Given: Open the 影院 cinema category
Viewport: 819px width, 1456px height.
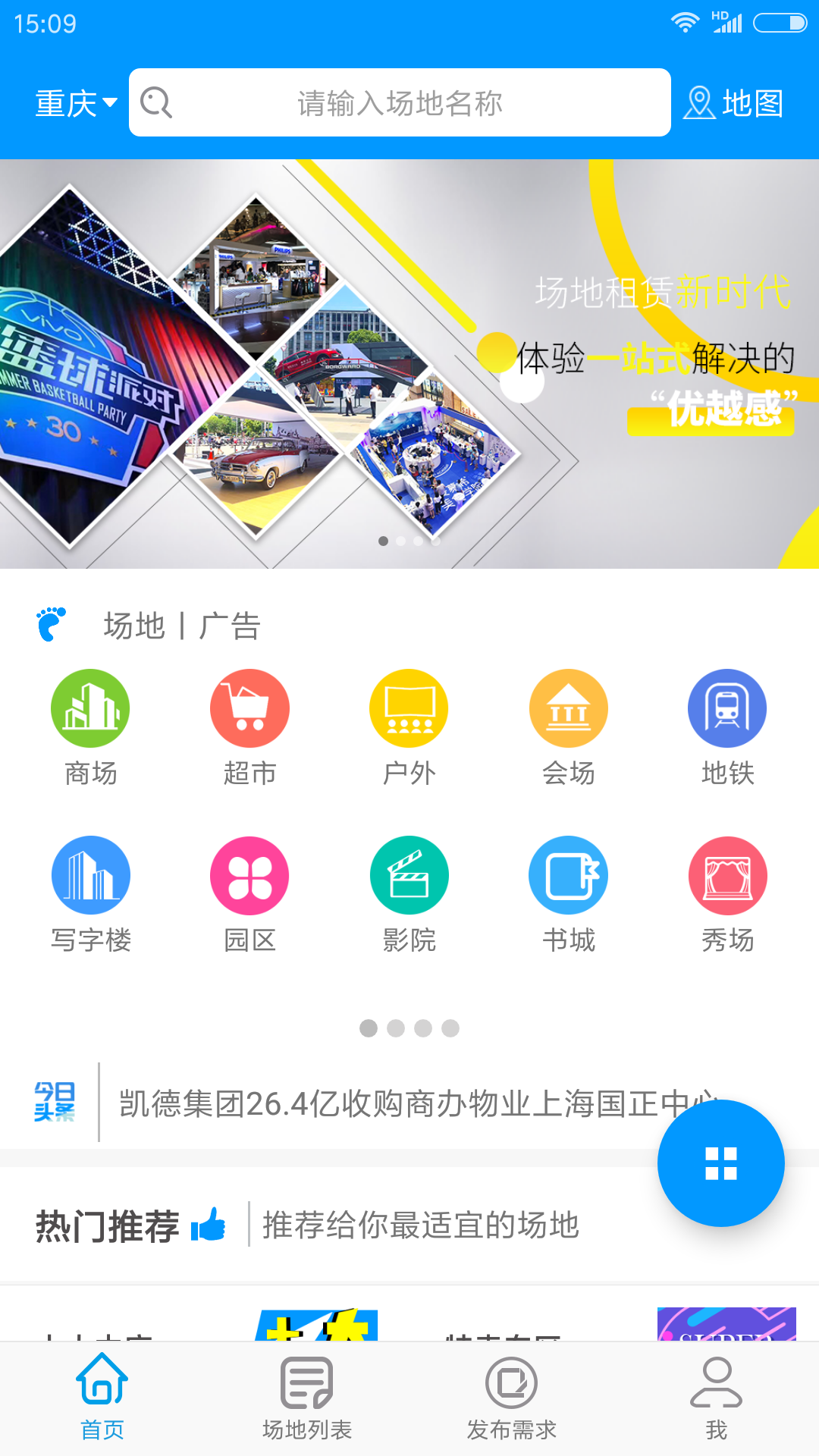Looking at the screenshot, I should (x=409, y=875).
